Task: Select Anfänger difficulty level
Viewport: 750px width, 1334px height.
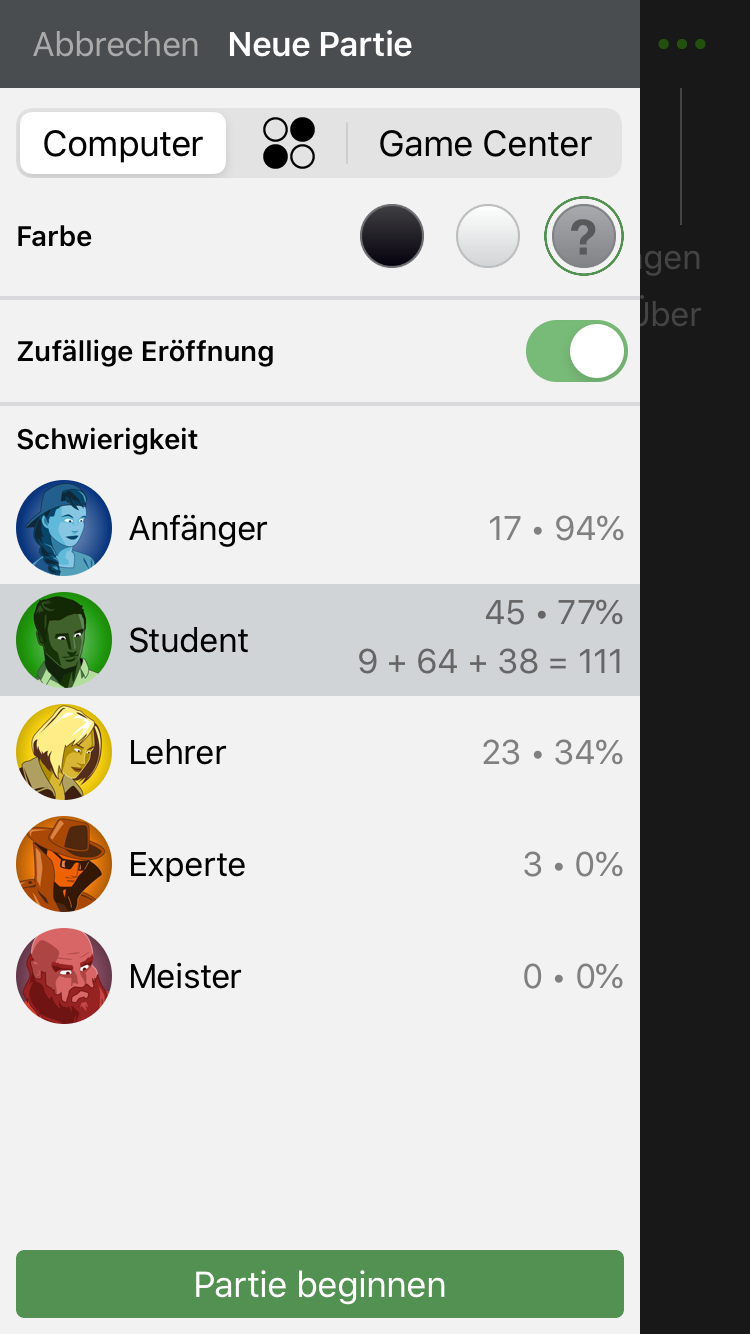Action: tap(320, 528)
